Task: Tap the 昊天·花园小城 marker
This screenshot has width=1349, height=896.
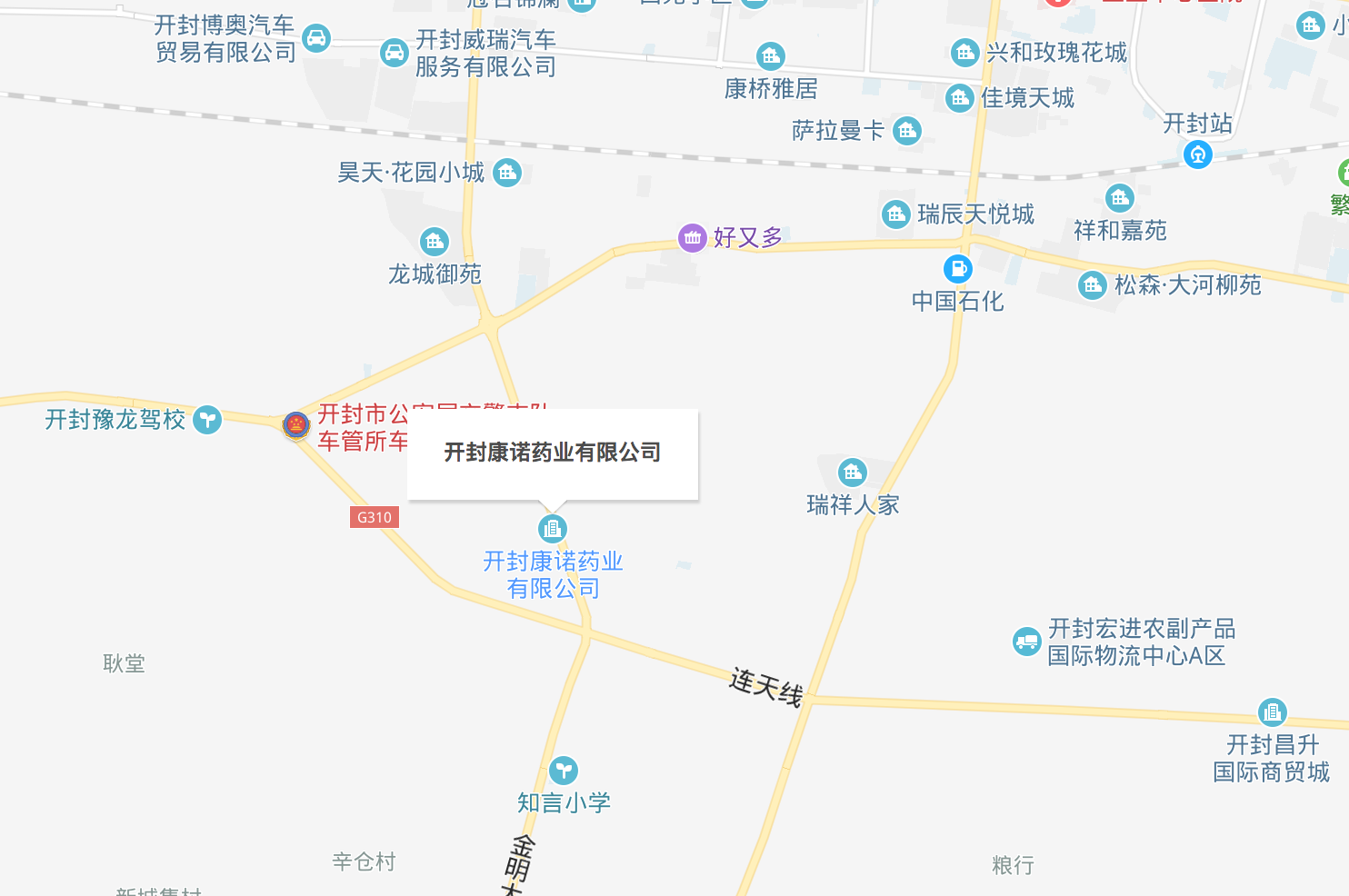Action: (x=506, y=173)
